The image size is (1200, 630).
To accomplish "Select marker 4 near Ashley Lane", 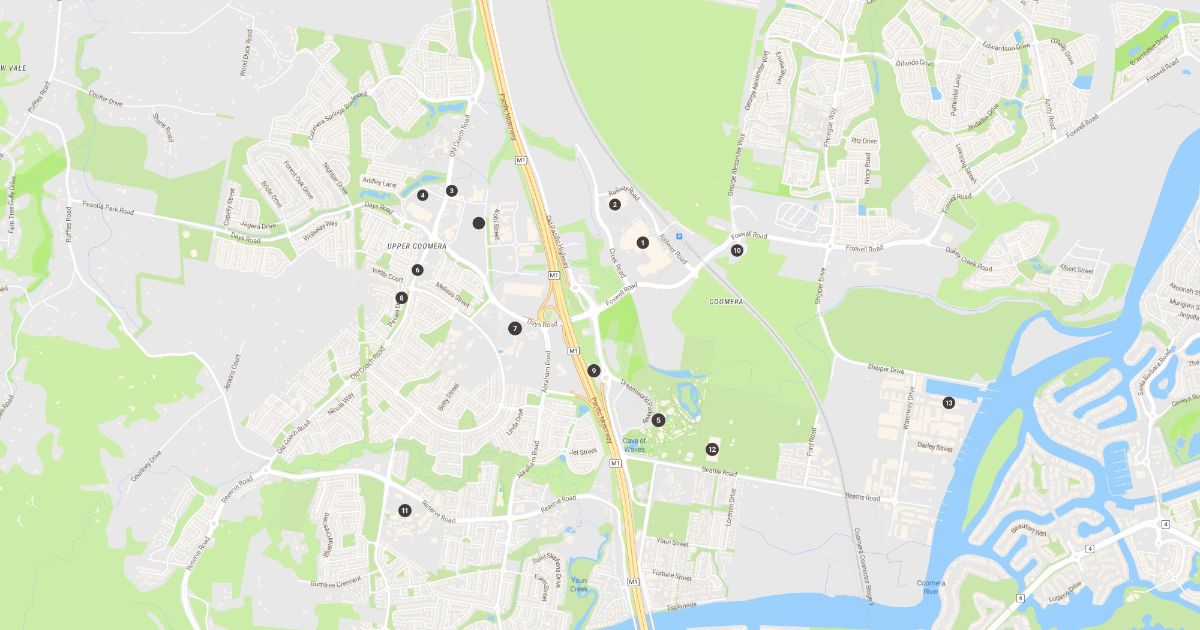I will (x=423, y=195).
